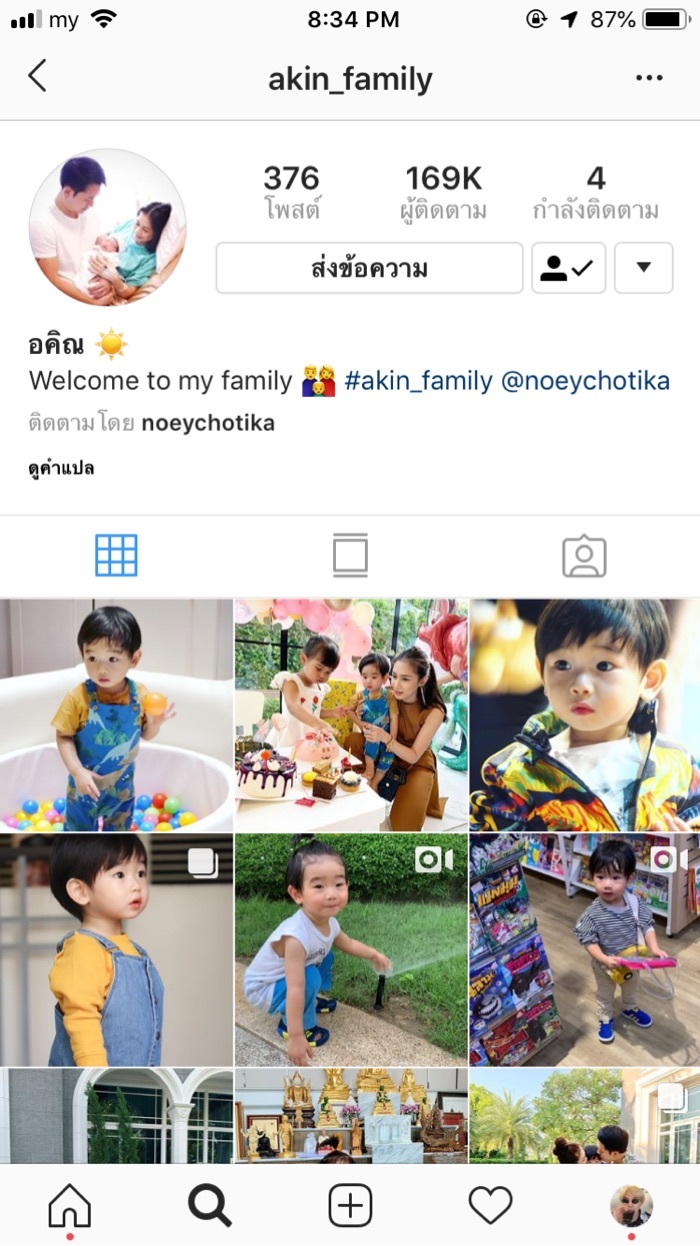Expand suggested accounts dropdown arrow
Image resolution: width=700 pixels, height=1246 pixels.
click(x=643, y=268)
